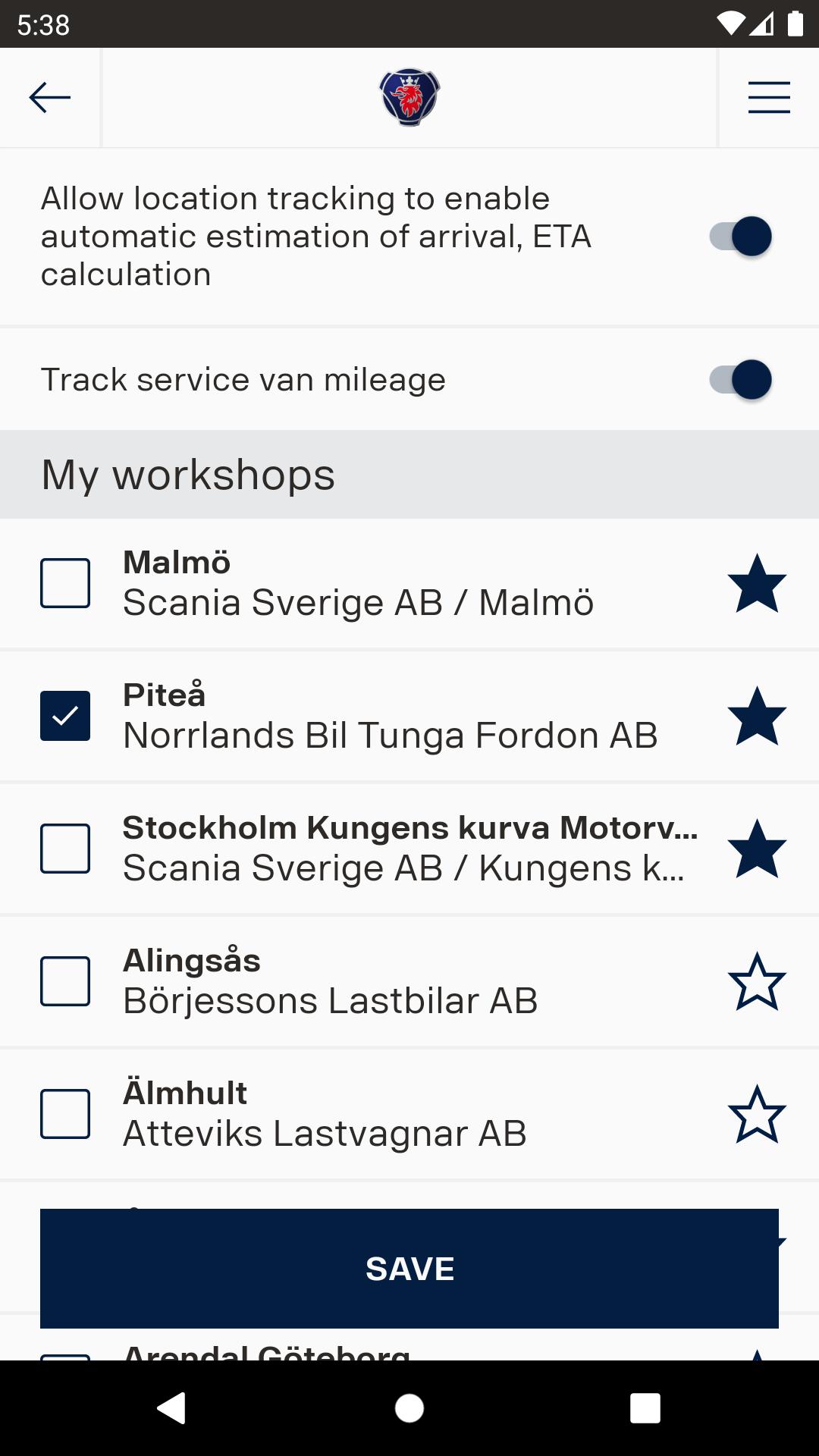
Task: Remove Piteå from favorites via star
Action: tap(757, 716)
